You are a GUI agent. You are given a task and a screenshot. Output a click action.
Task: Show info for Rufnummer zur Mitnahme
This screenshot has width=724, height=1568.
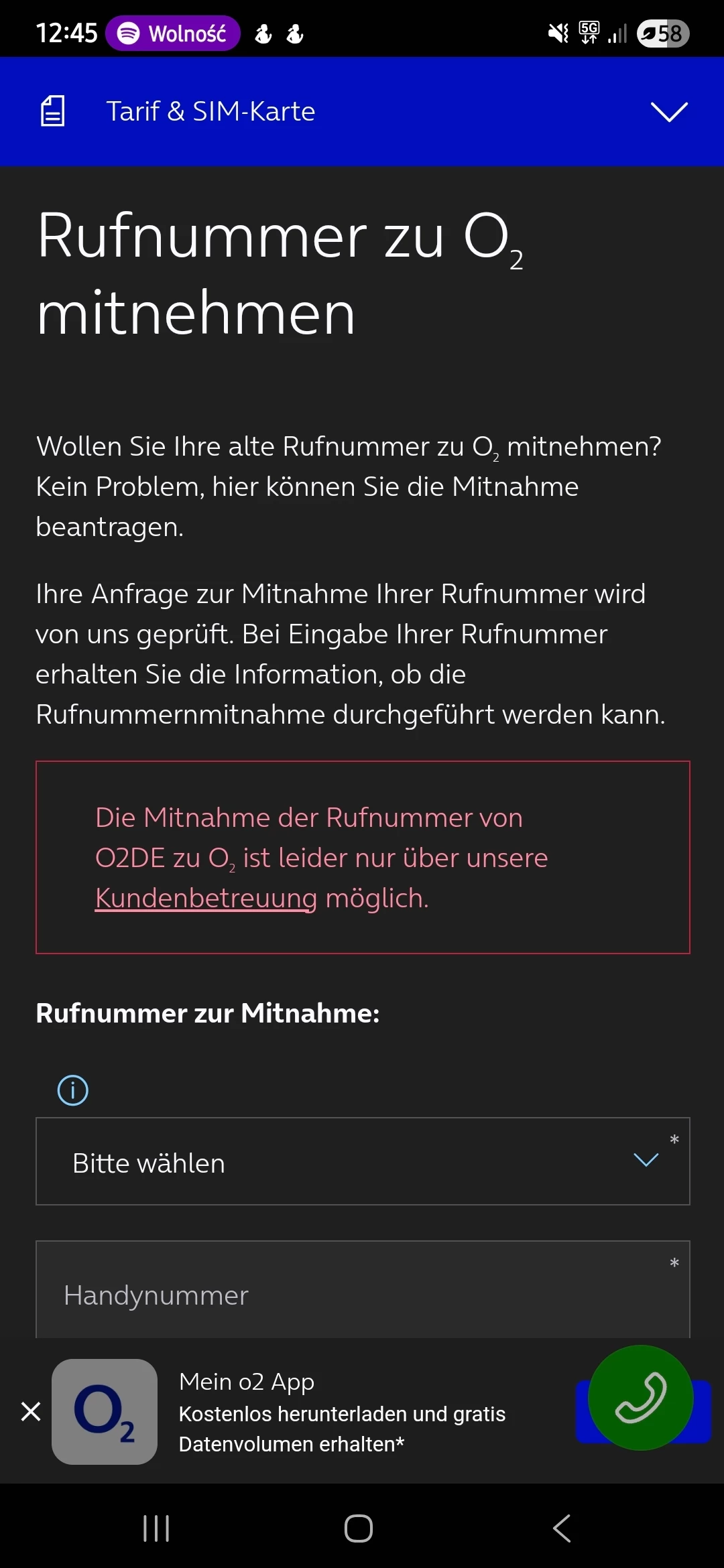(73, 1090)
